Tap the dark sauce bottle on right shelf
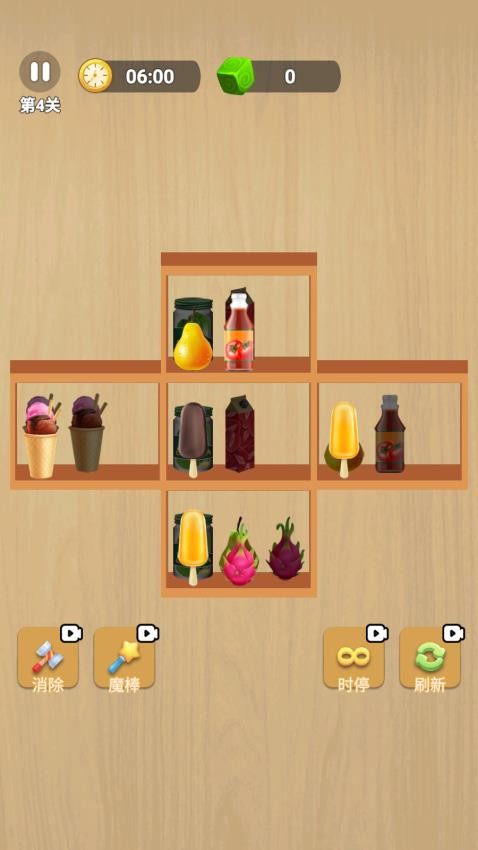Viewport: 478px width, 850px height. tap(390, 434)
